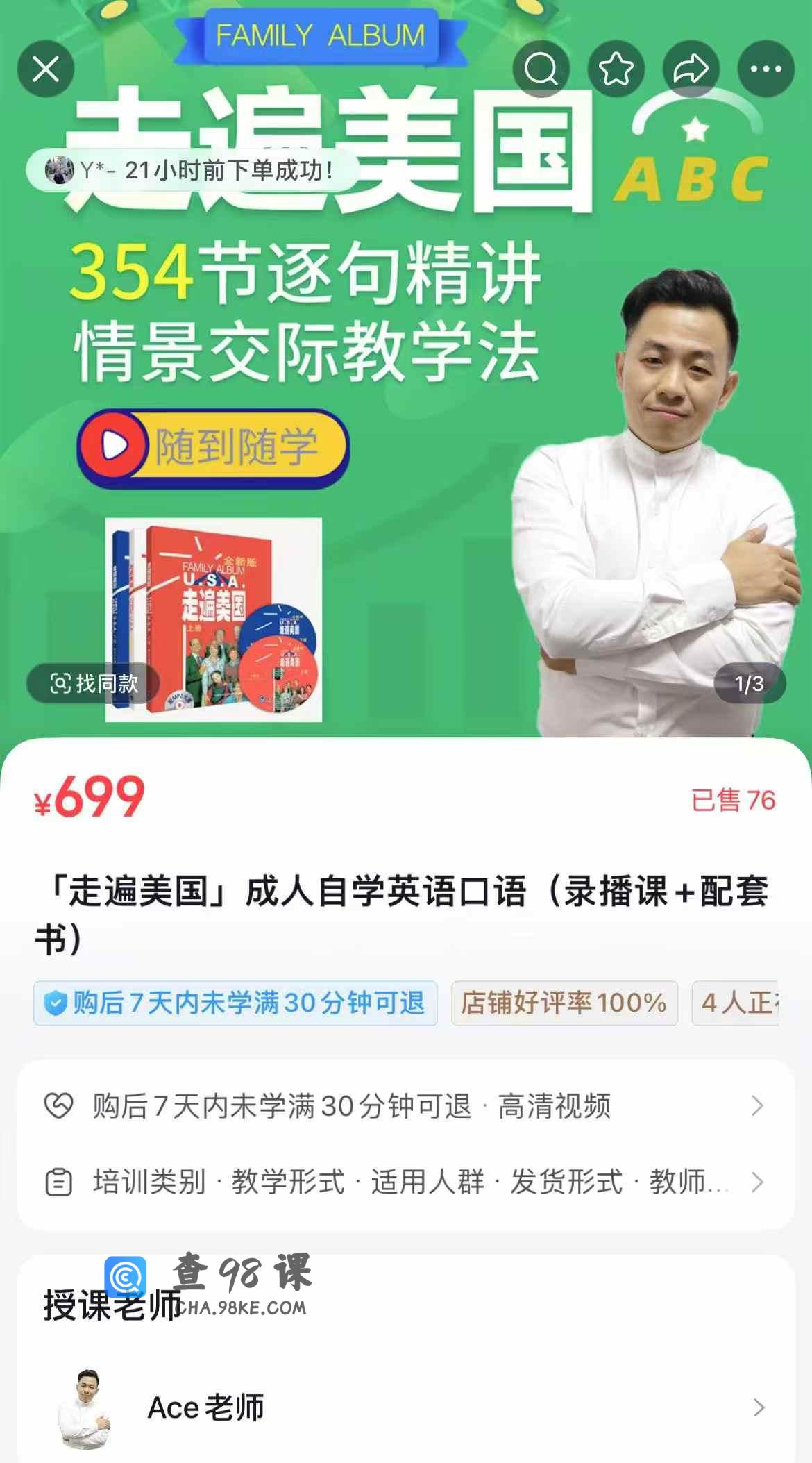This screenshot has height=1463, width=812.
Task: Open the 购后7天内未学满30分钟可退 refund chip
Action: [235, 1003]
